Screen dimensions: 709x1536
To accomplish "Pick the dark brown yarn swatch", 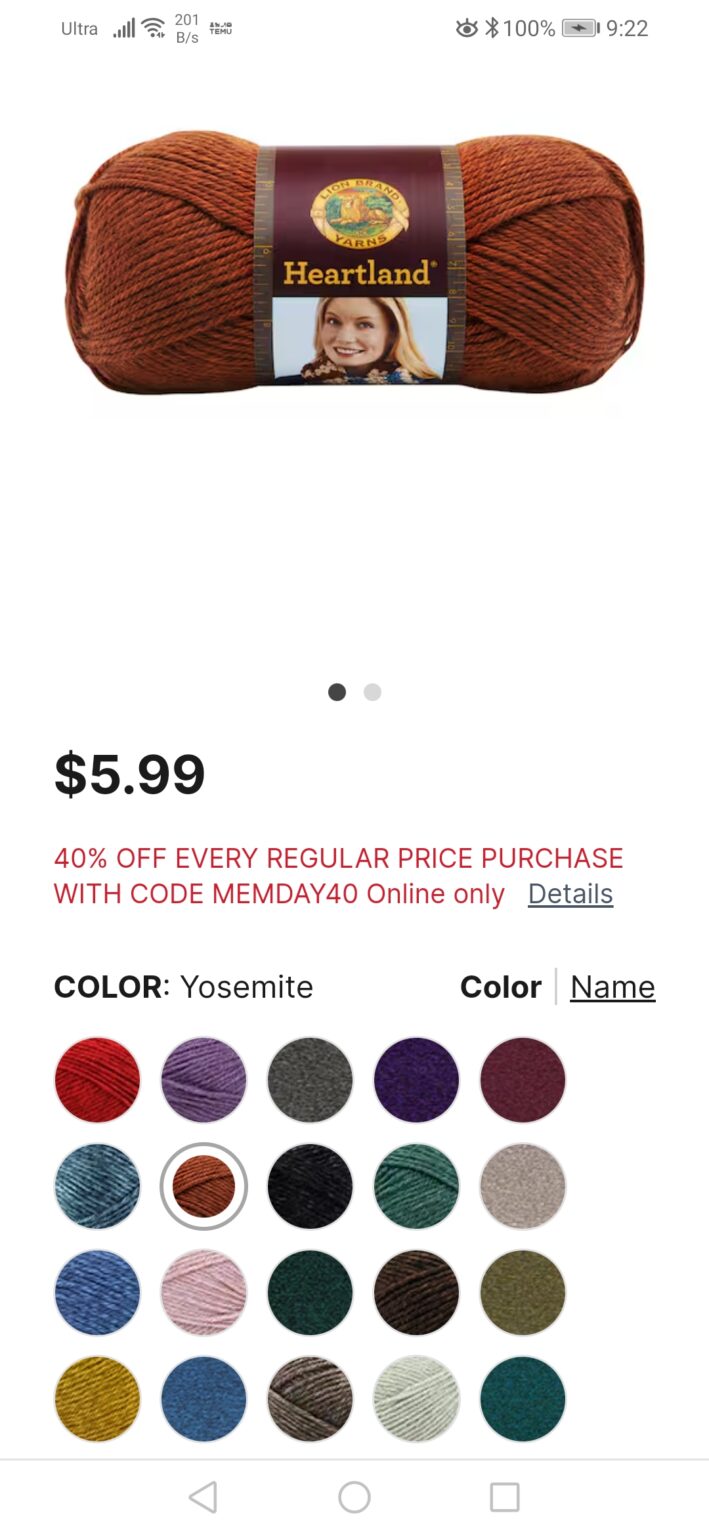I will click(x=416, y=1293).
